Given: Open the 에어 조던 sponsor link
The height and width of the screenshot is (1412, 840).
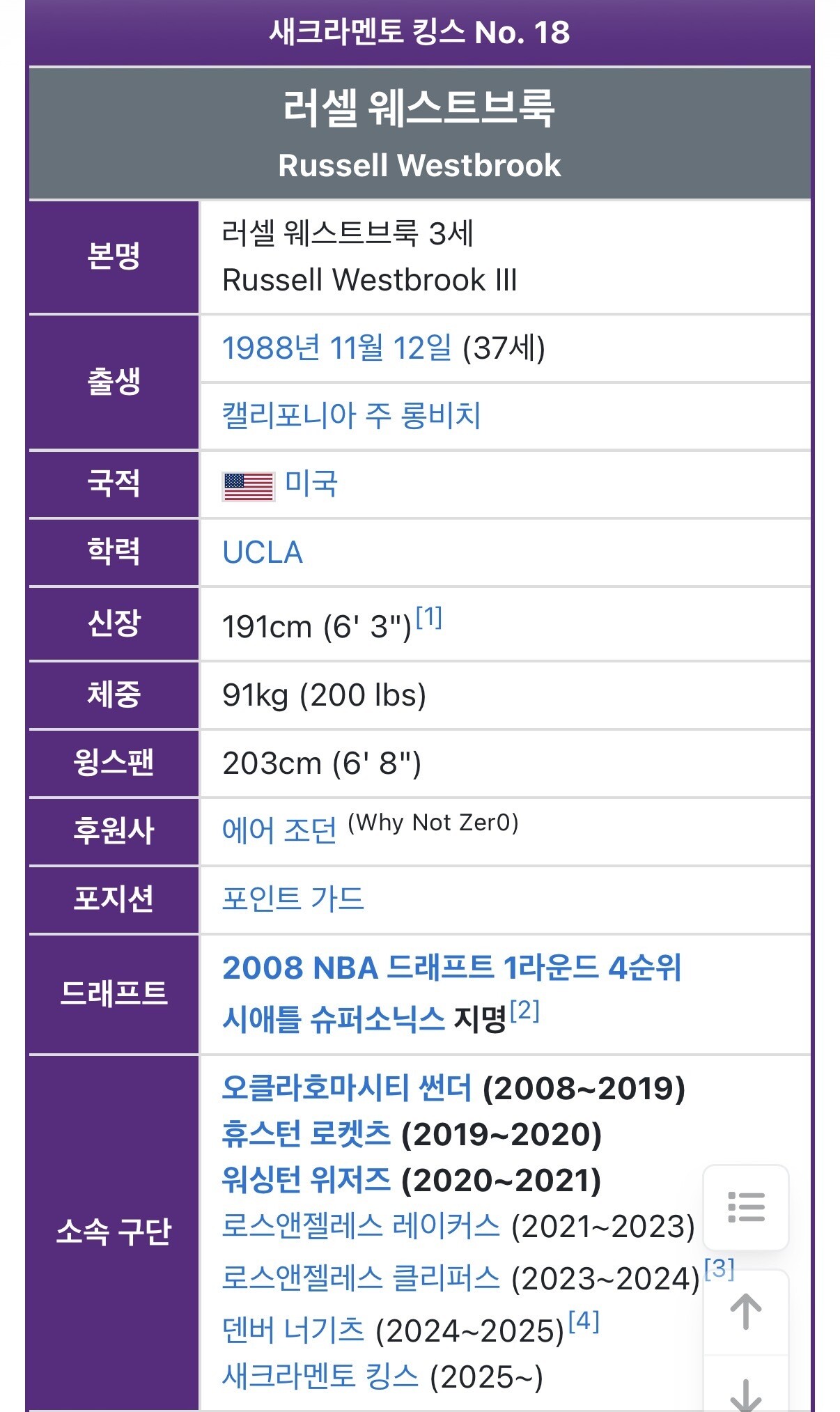Looking at the screenshot, I should pyautogui.click(x=279, y=830).
